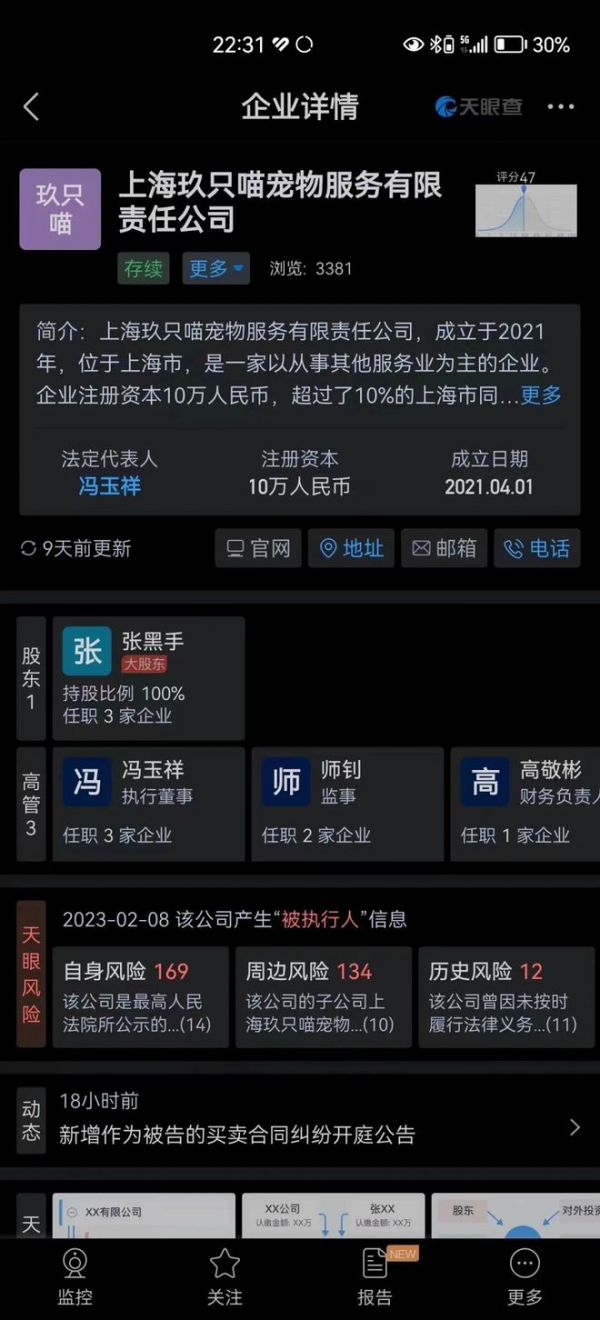Open 高敬彬 财务负责人 card
This screenshot has height=1320, width=600.
pos(527,803)
